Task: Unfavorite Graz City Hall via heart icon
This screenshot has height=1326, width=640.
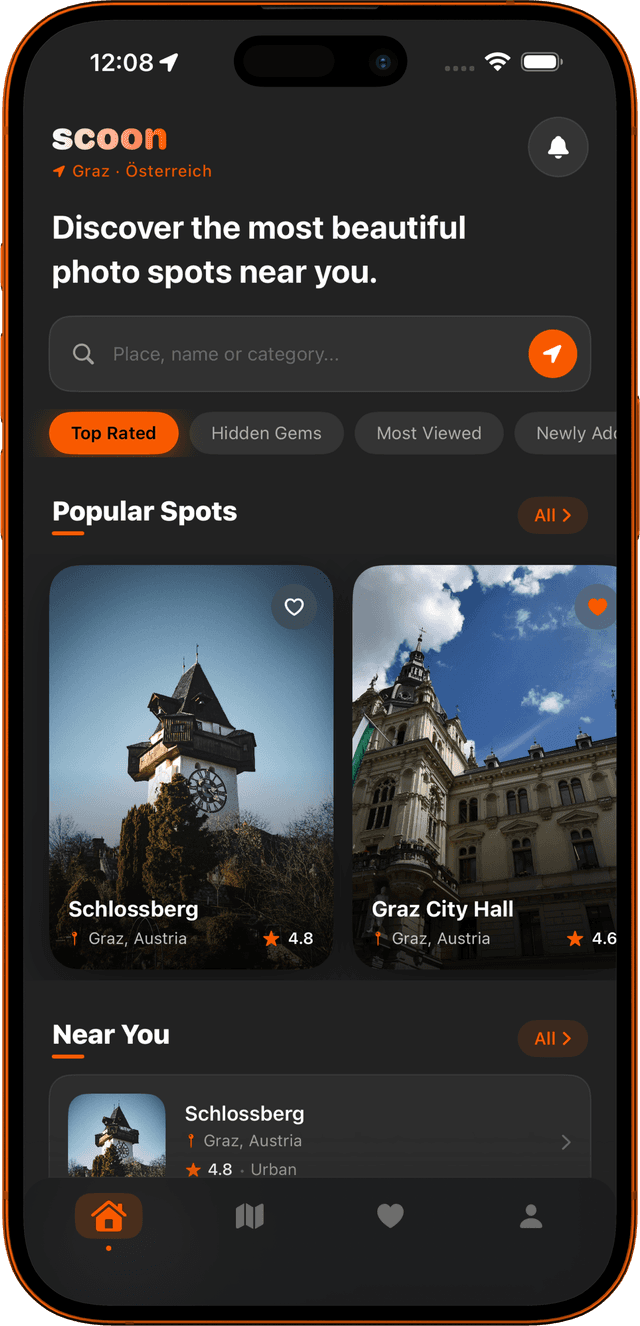Action: tap(598, 607)
